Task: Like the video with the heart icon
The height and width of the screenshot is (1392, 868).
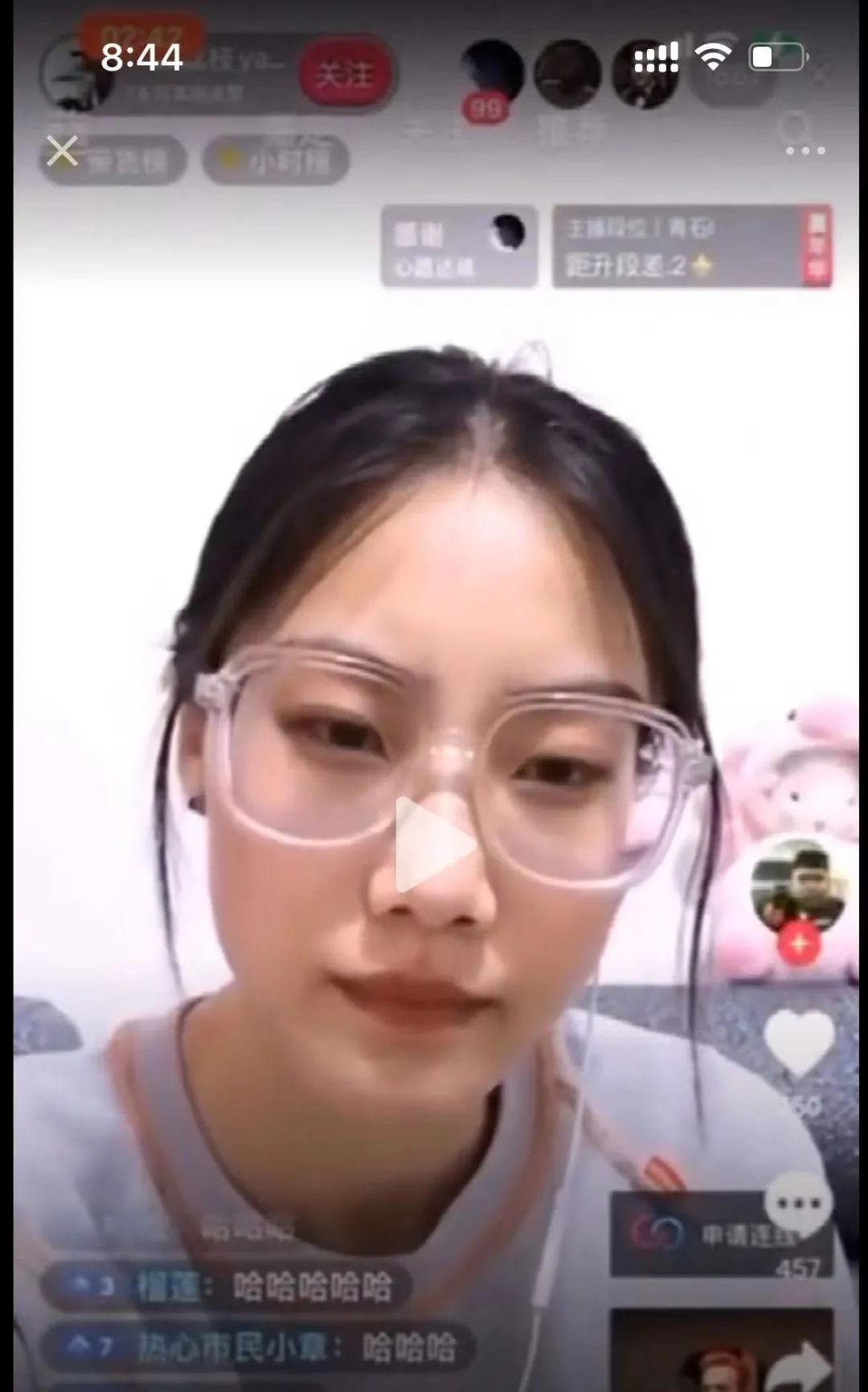Action: tap(798, 1042)
